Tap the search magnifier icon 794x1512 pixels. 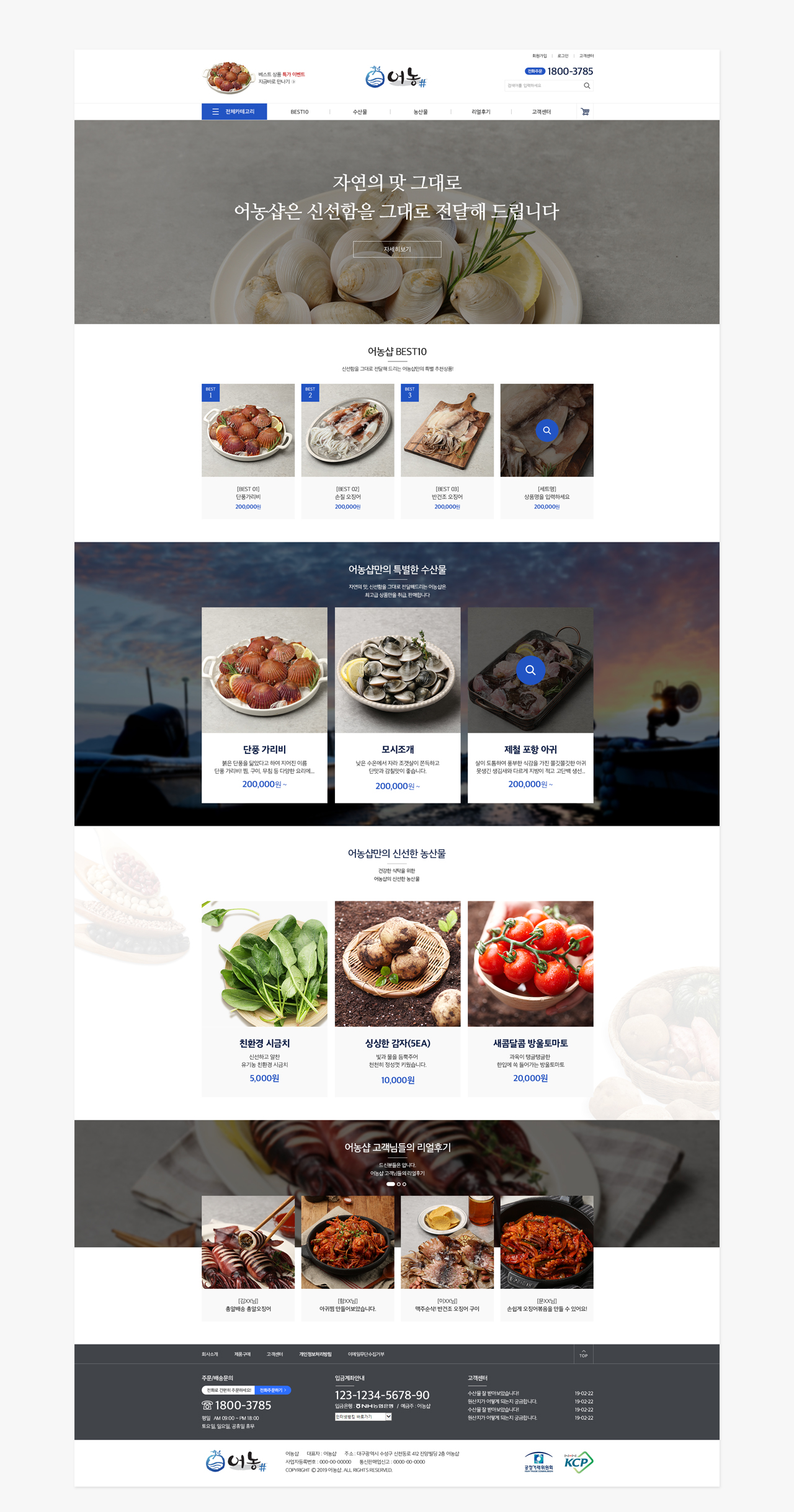tap(587, 86)
